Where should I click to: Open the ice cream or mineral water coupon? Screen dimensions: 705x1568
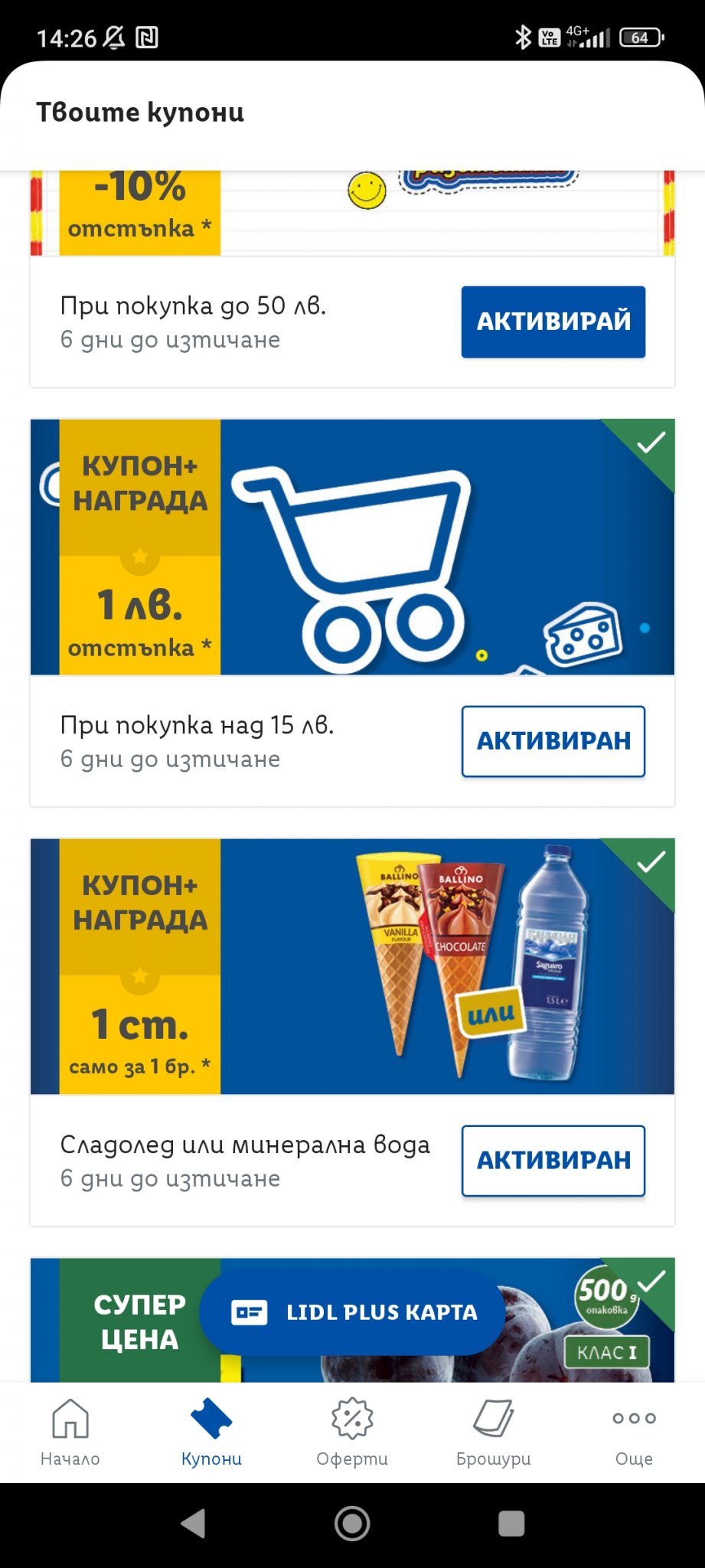click(x=352, y=966)
